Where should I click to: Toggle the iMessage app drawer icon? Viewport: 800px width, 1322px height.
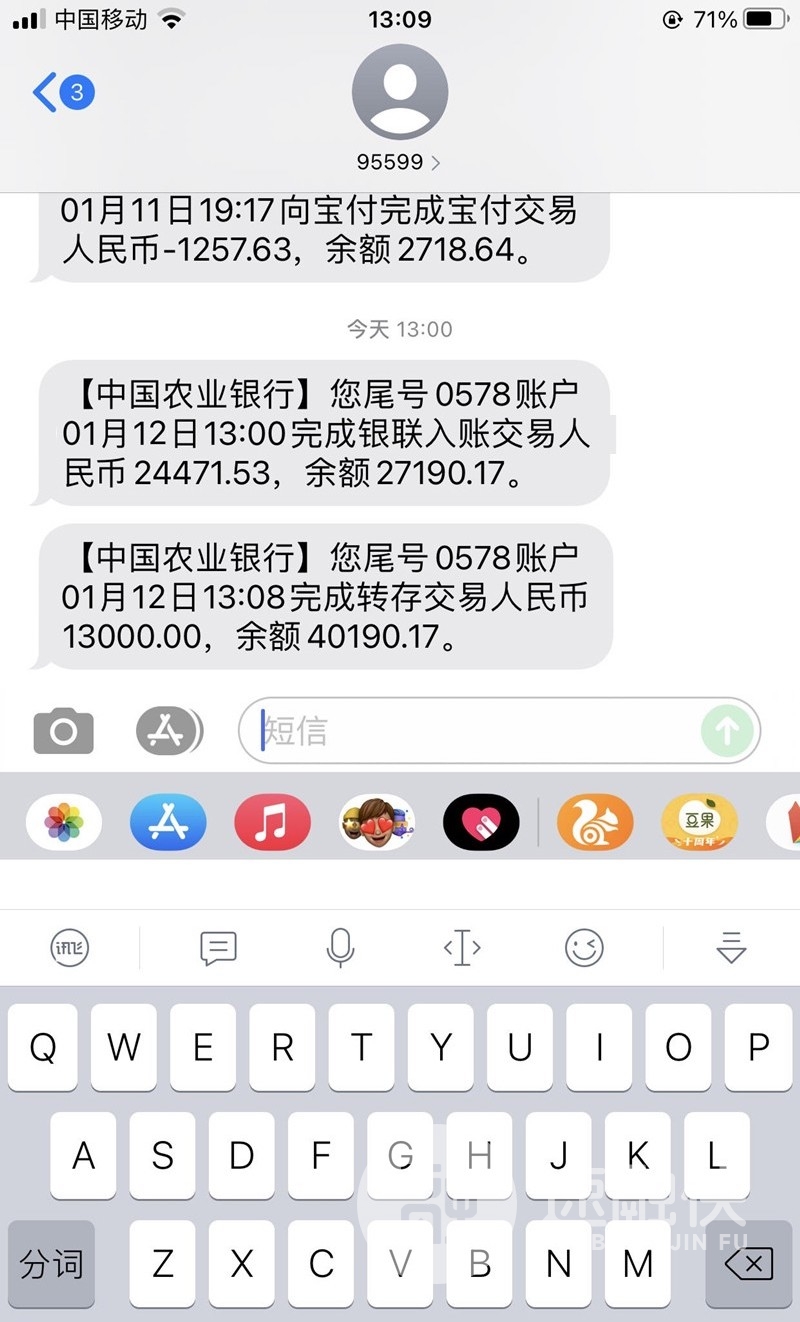point(168,731)
